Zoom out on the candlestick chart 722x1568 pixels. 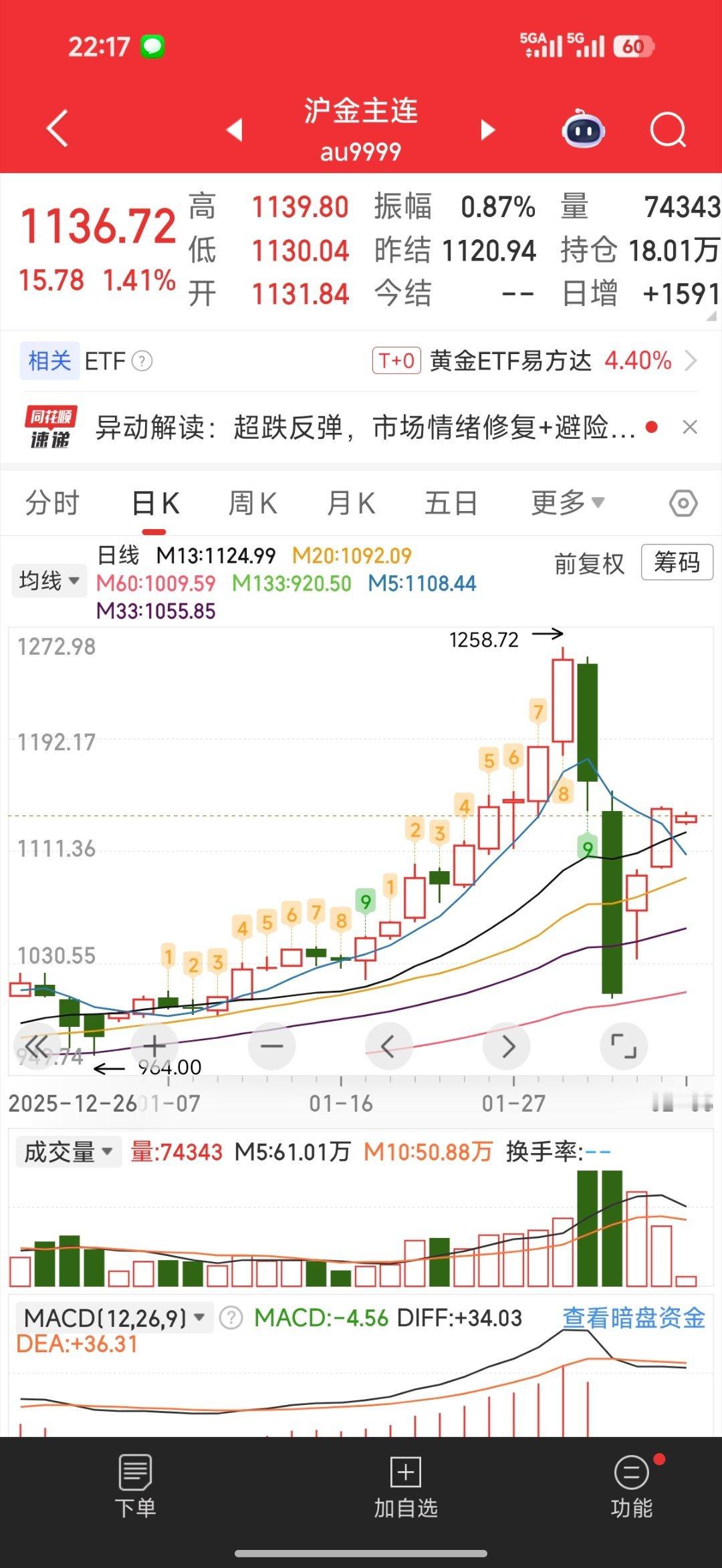[x=272, y=1046]
